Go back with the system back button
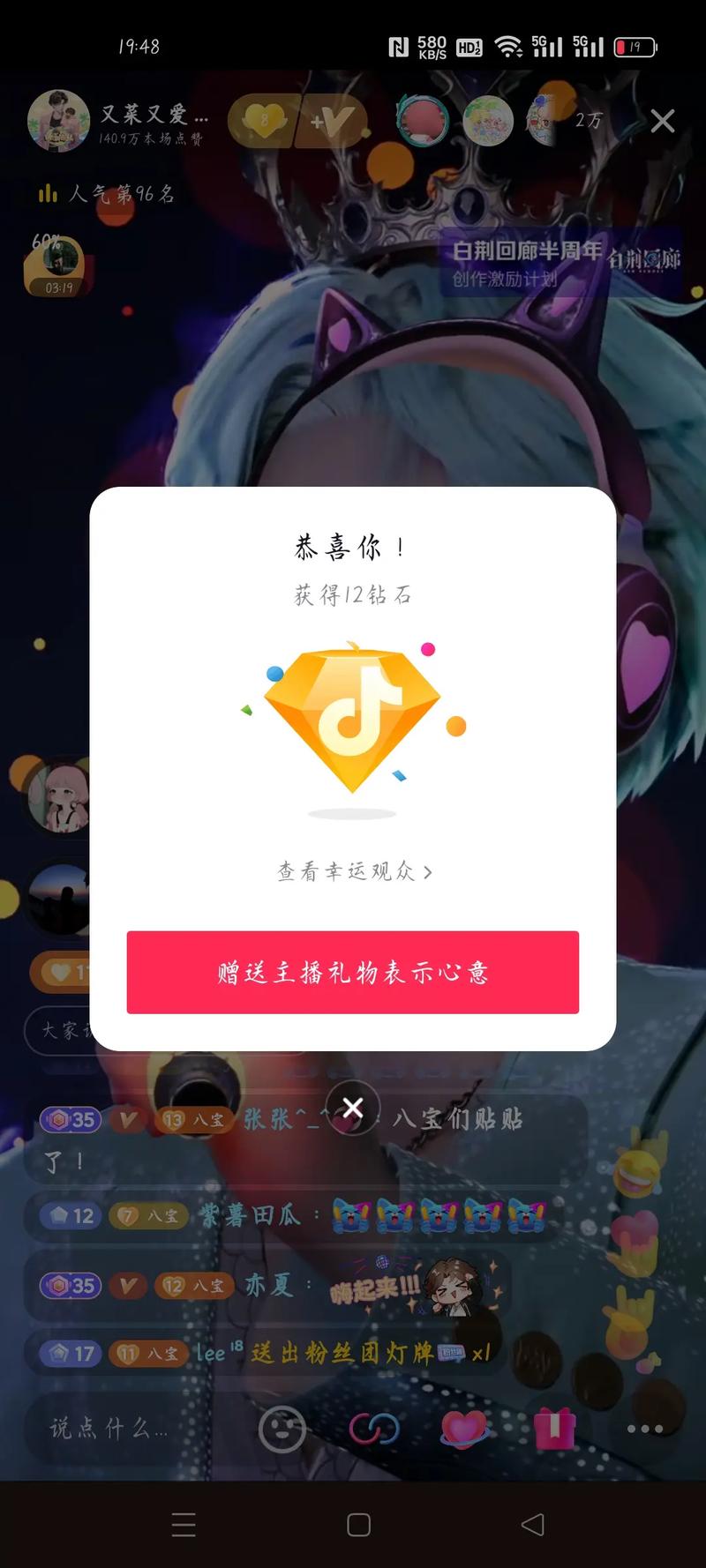The width and height of the screenshot is (706, 1568). [532, 1525]
